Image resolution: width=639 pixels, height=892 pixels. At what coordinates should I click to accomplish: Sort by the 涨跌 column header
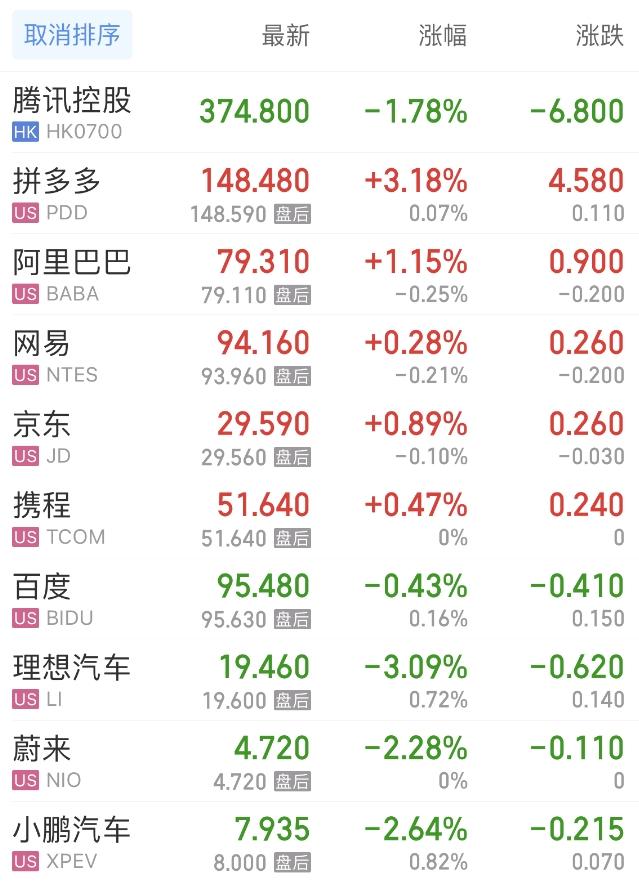(599, 36)
